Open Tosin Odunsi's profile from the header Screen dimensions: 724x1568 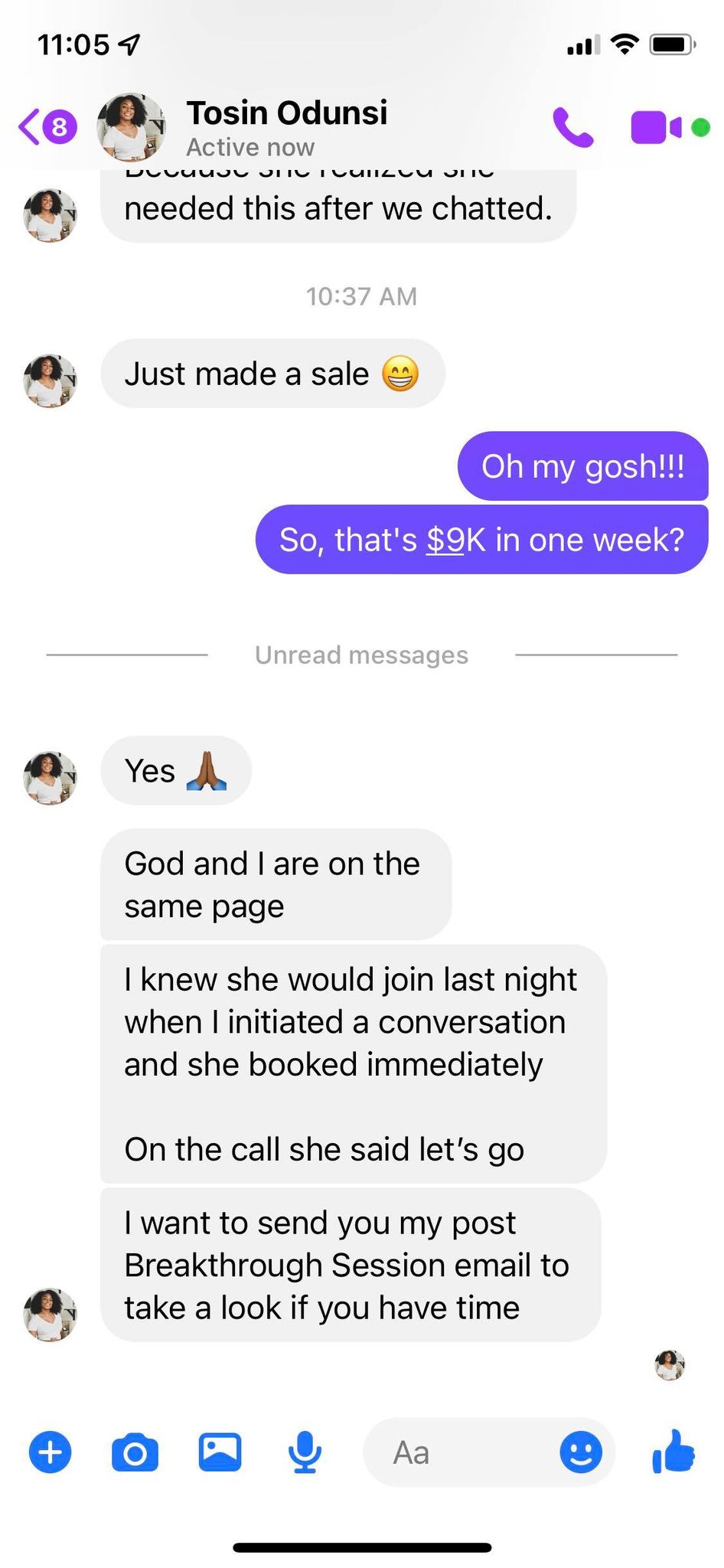tap(286, 126)
